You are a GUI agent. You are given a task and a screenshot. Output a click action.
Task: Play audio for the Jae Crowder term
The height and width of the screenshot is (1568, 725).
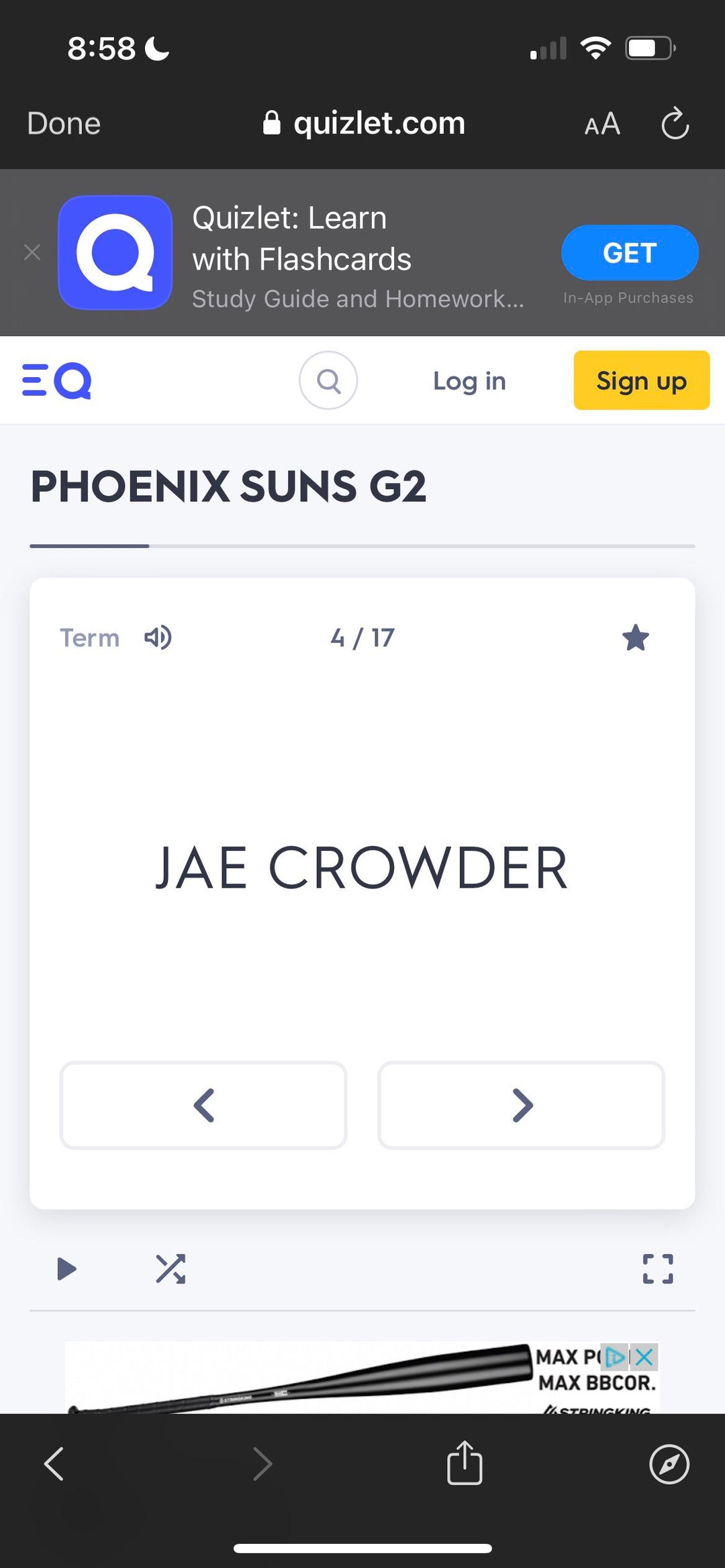coord(158,637)
